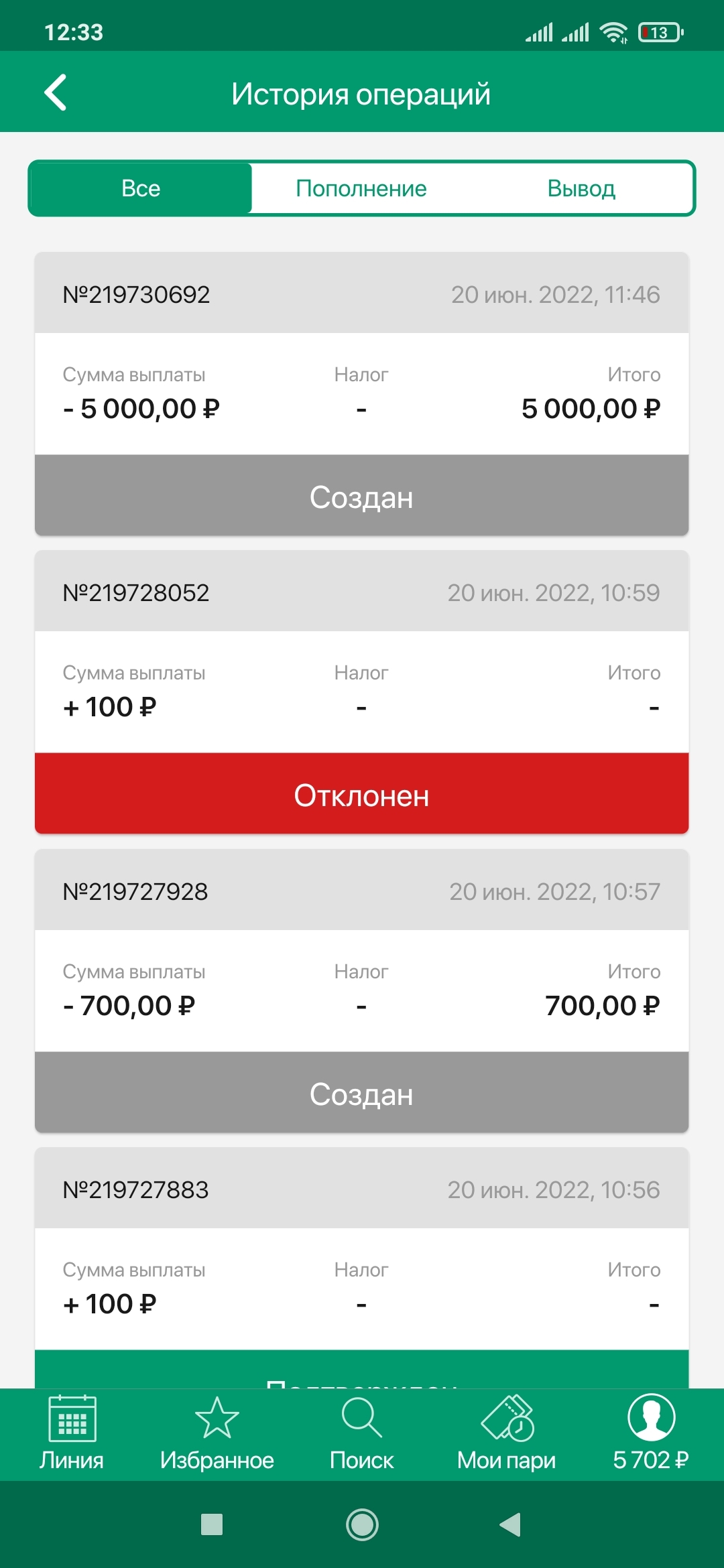The width and height of the screenshot is (724, 1568).
Task: Select the Все filter tab
Action: coord(141,188)
